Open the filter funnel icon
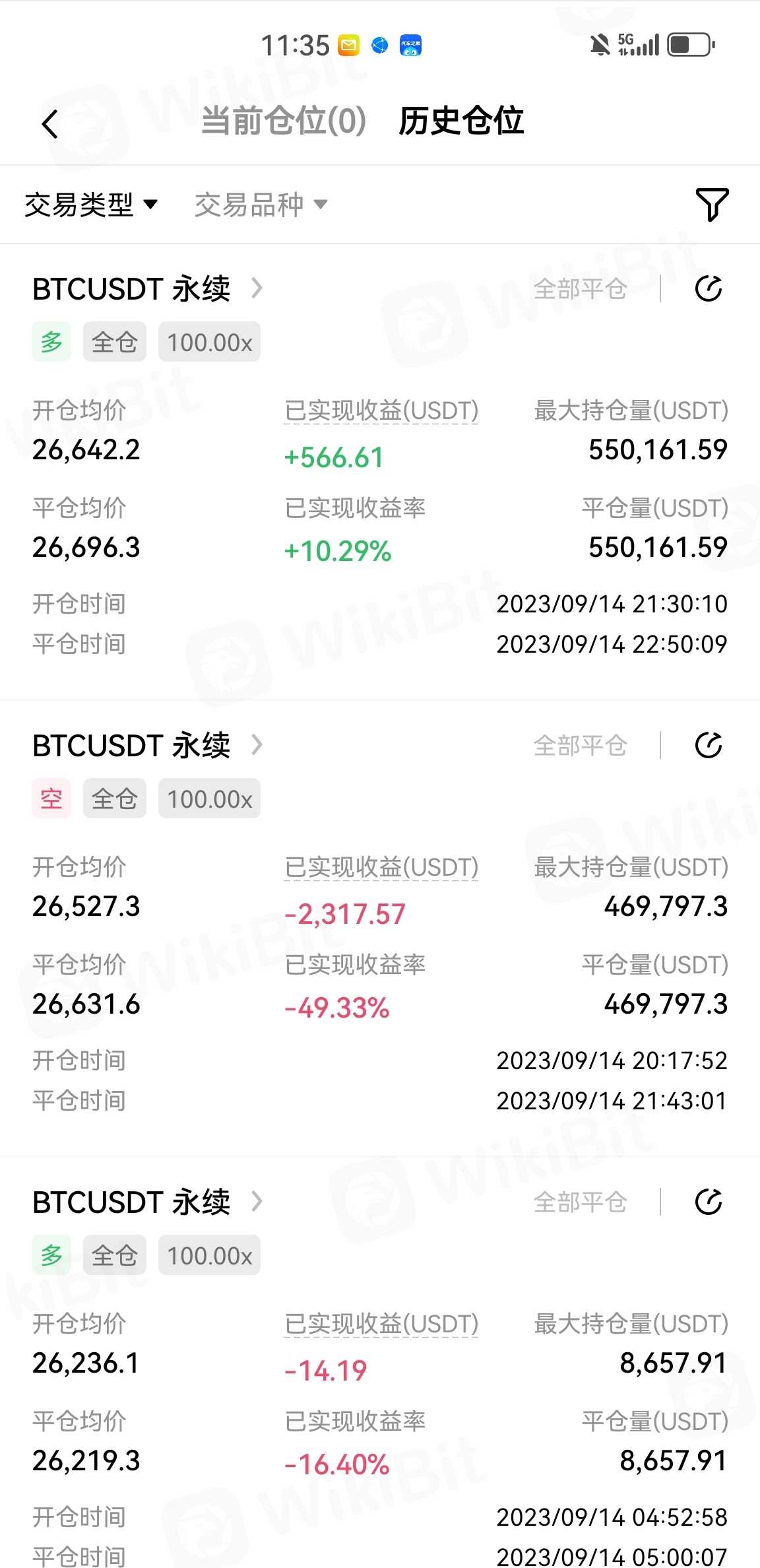760x1568 pixels. pos(712,205)
